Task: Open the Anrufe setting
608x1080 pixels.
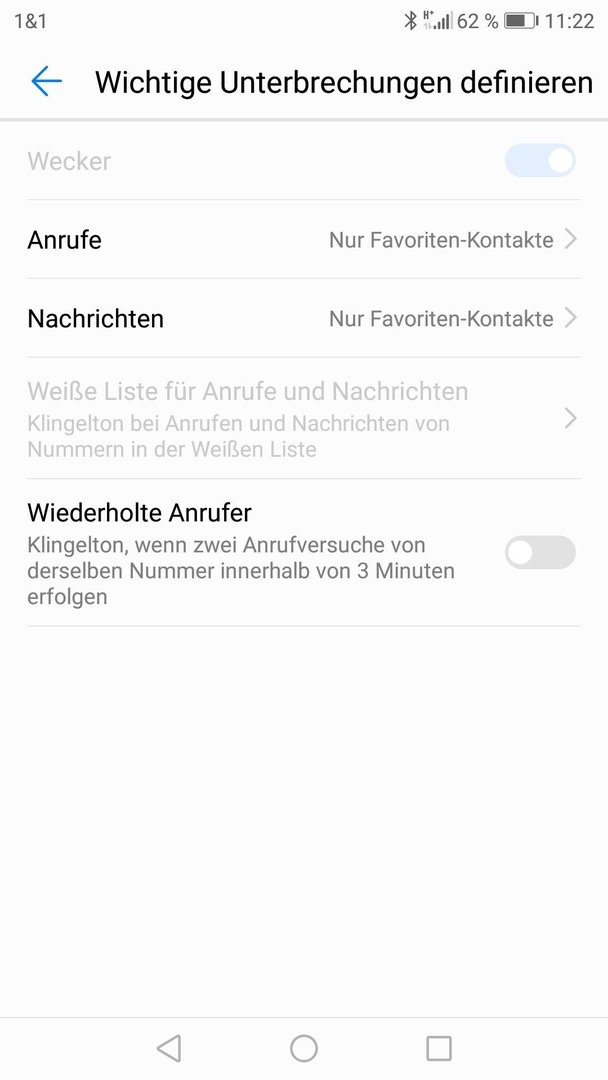Action: tap(304, 240)
